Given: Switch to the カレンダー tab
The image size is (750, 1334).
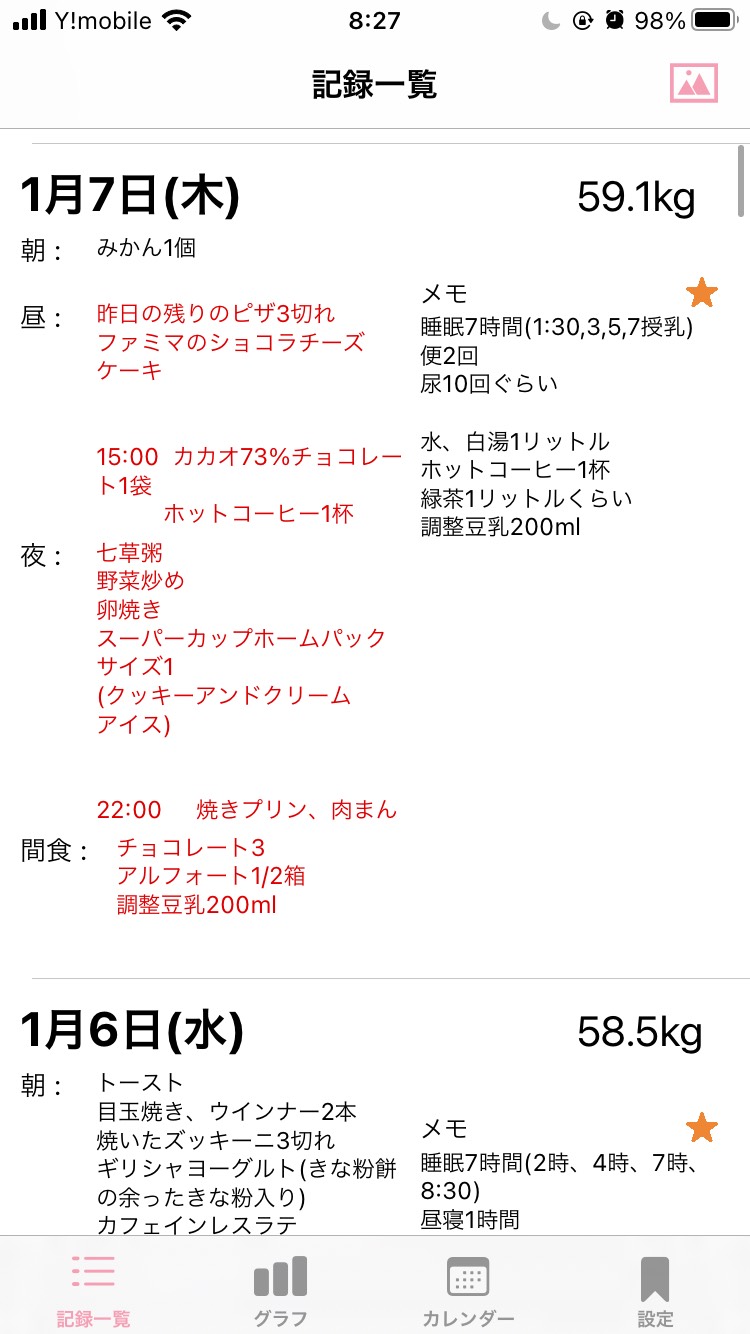Looking at the screenshot, I should click(x=468, y=1290).
